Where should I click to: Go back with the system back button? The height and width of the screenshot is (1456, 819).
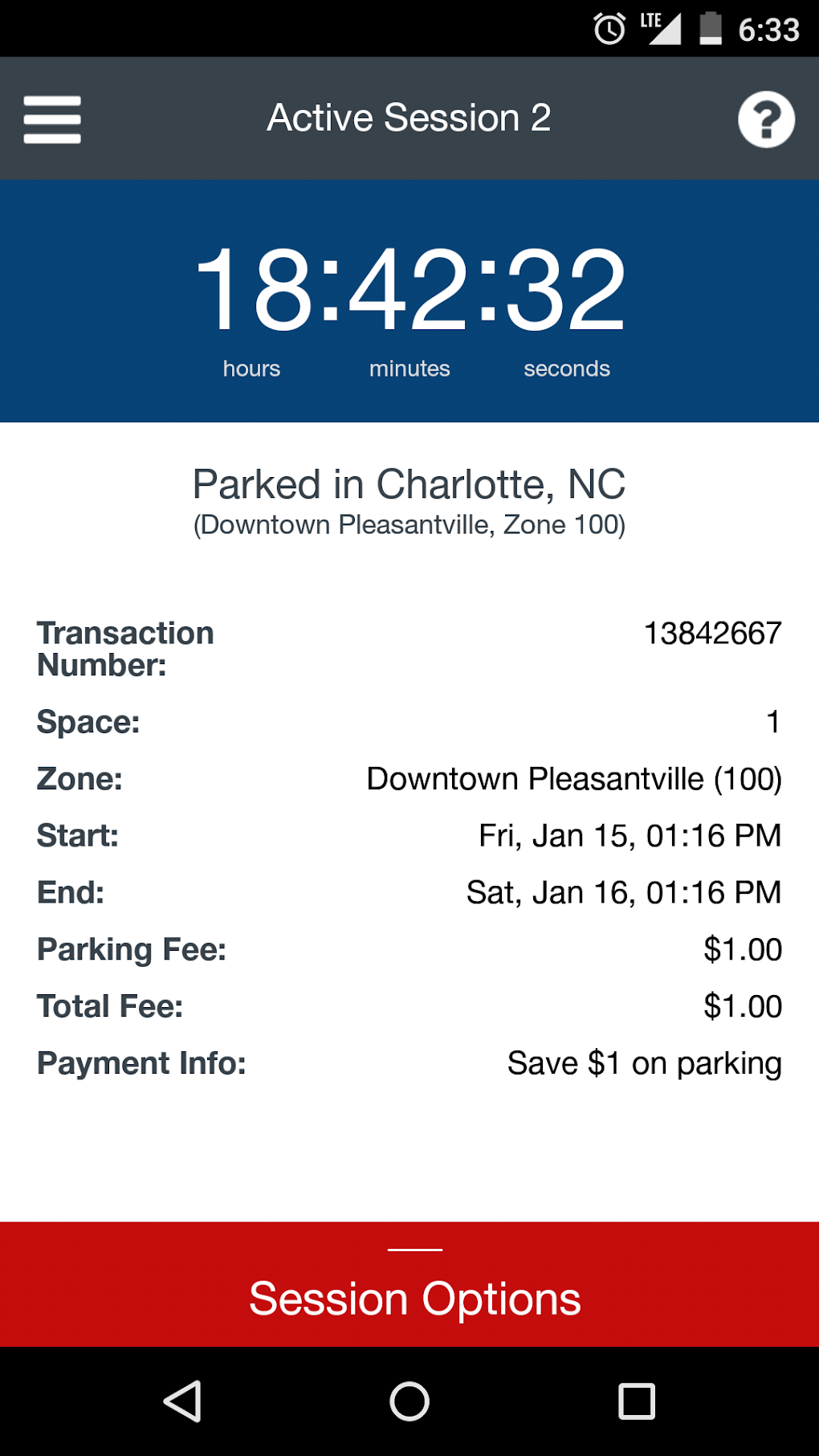[x=182, y=1401]
